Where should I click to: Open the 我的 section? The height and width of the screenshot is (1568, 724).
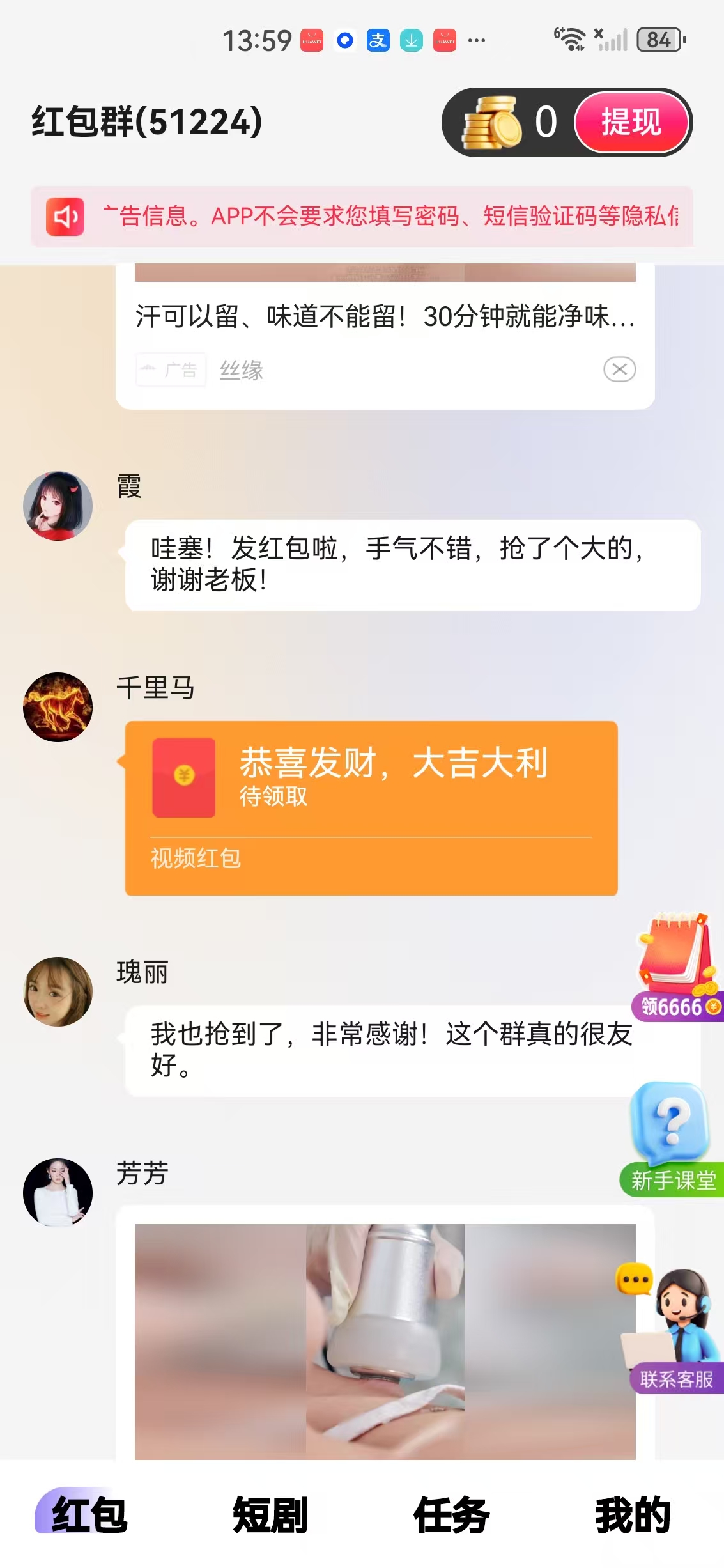633,1515
